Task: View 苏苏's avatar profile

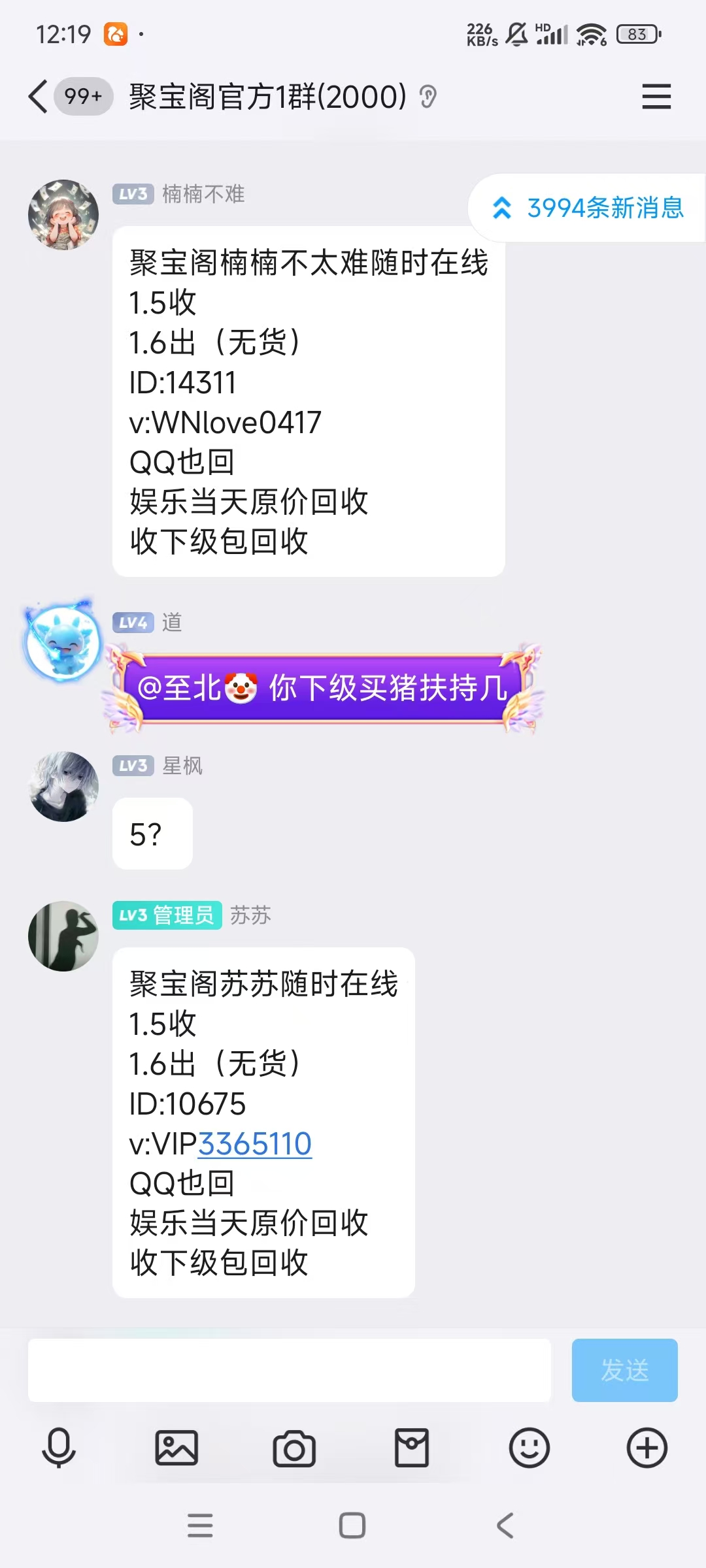Action: (x=63, y=936)
